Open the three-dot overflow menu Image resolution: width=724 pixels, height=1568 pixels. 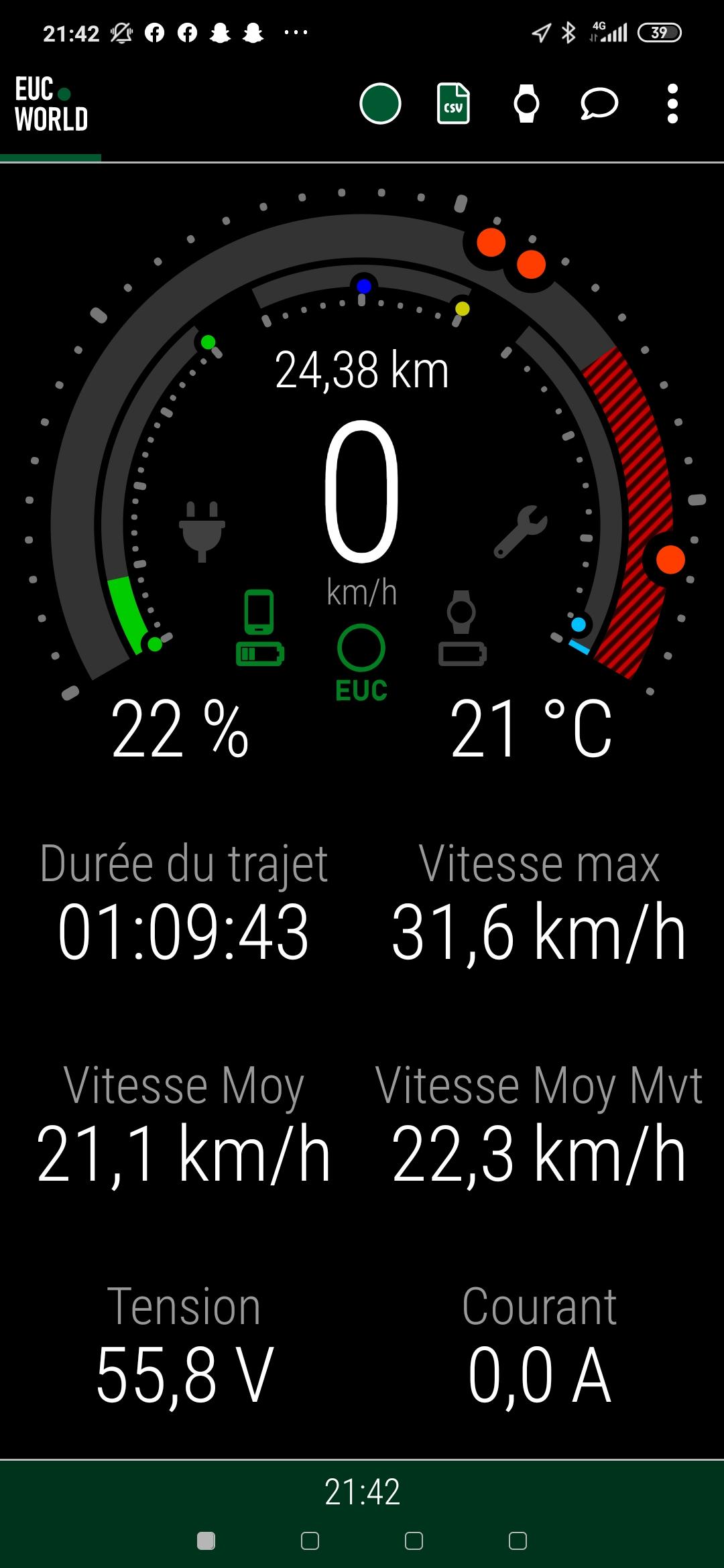(672, 104)
